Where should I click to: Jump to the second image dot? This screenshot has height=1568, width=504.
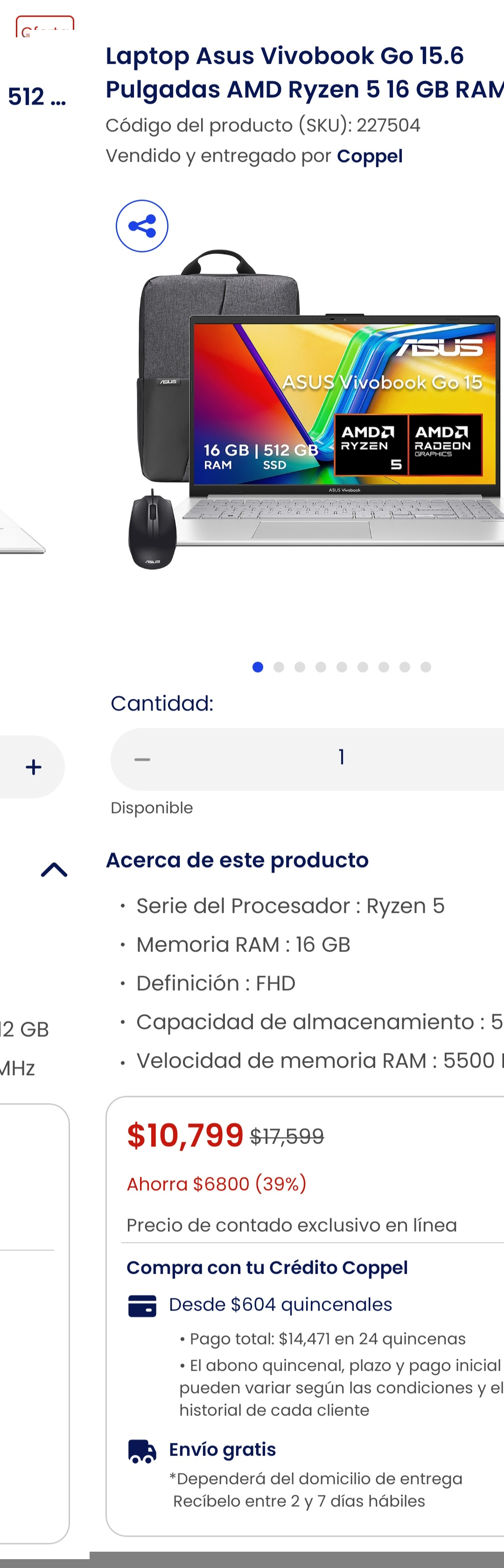point(279,667)
